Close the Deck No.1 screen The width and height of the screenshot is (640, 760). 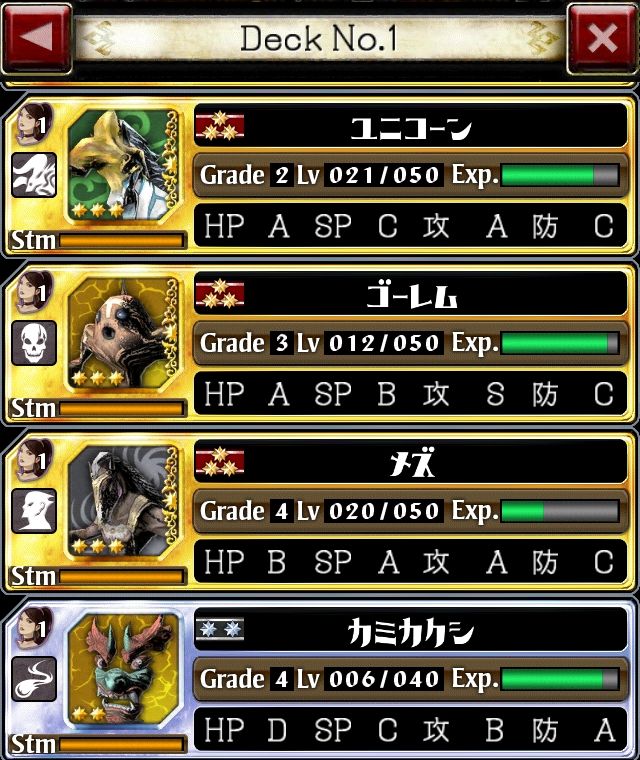pos(602,38)
